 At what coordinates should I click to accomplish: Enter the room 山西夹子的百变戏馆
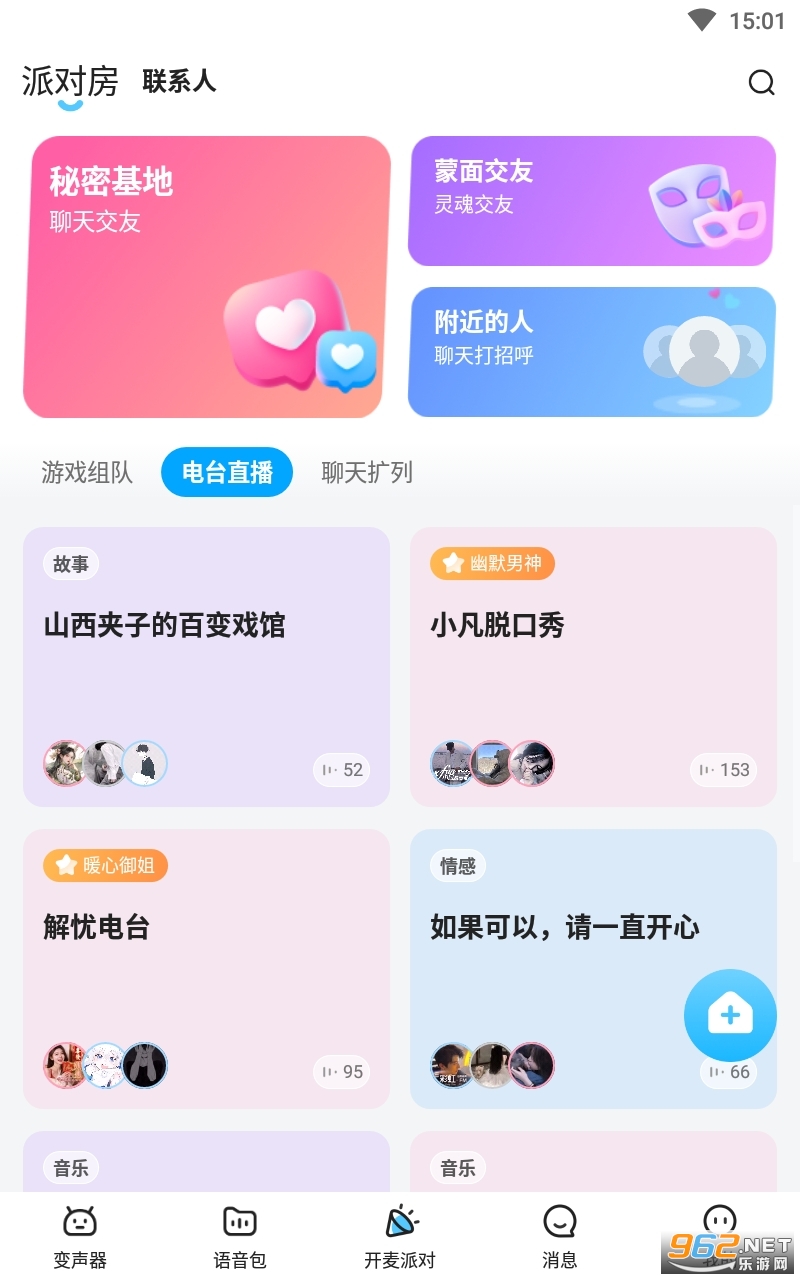click(x=206, y=666)
